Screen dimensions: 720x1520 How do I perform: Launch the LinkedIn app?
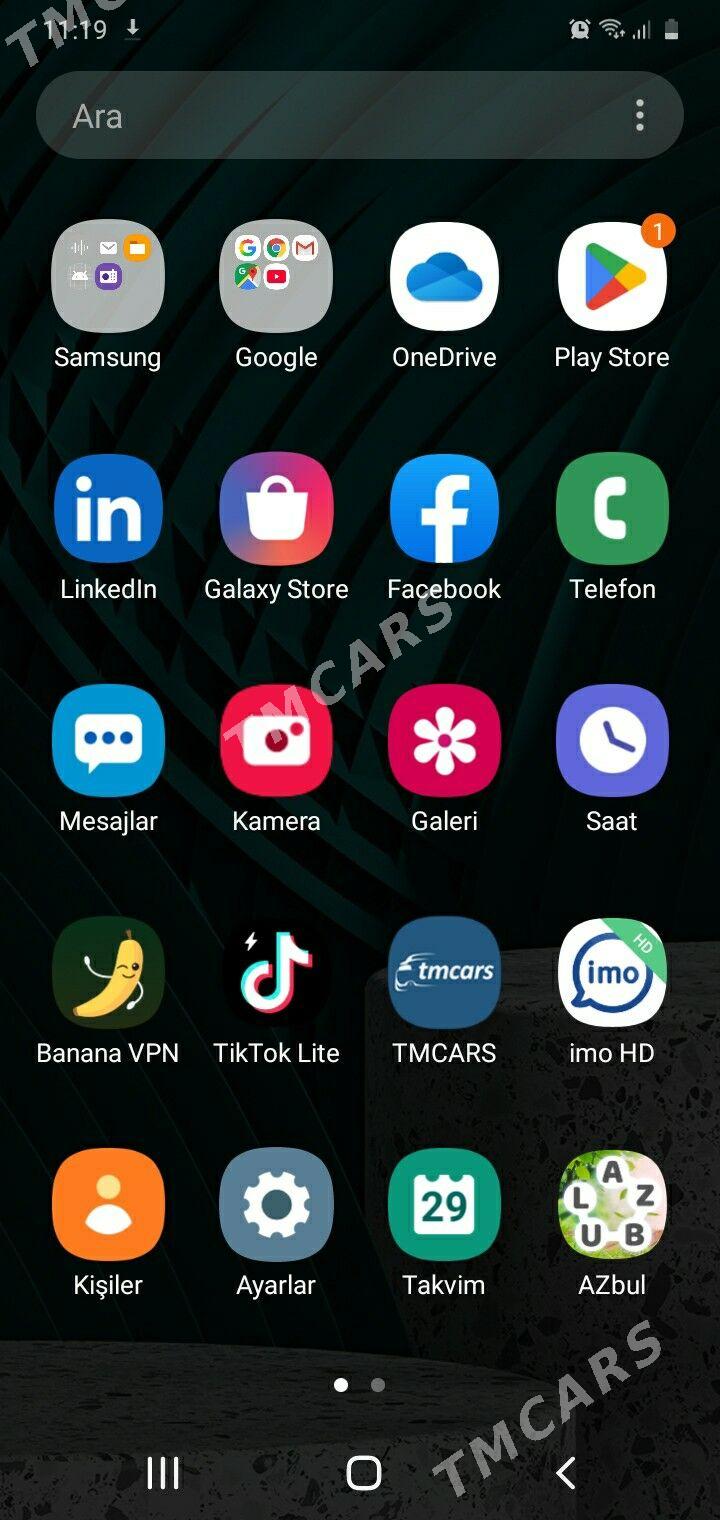pyautogui.click(x=108, y=508)
